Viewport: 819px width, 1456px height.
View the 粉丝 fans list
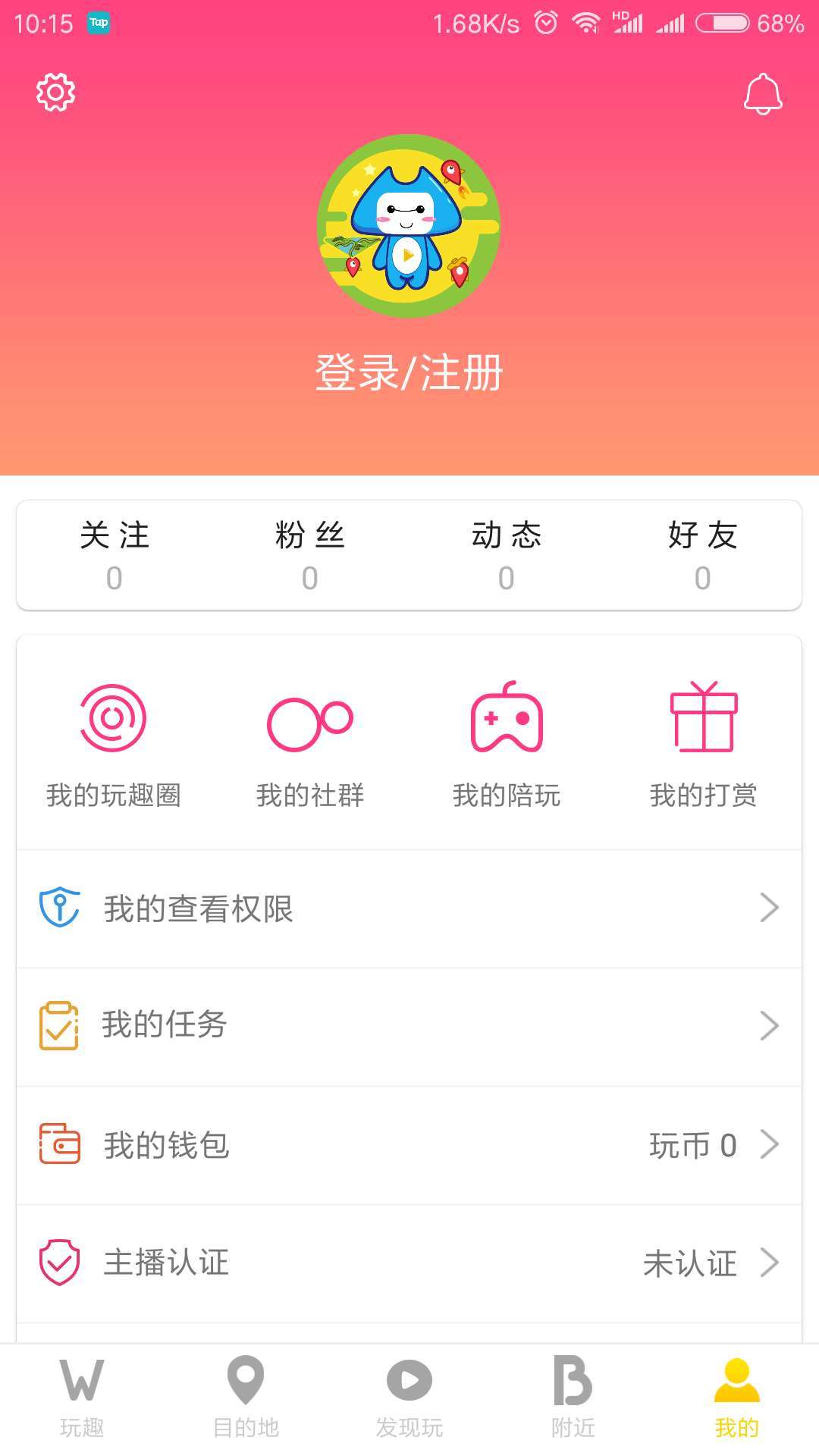click(309, 555)
